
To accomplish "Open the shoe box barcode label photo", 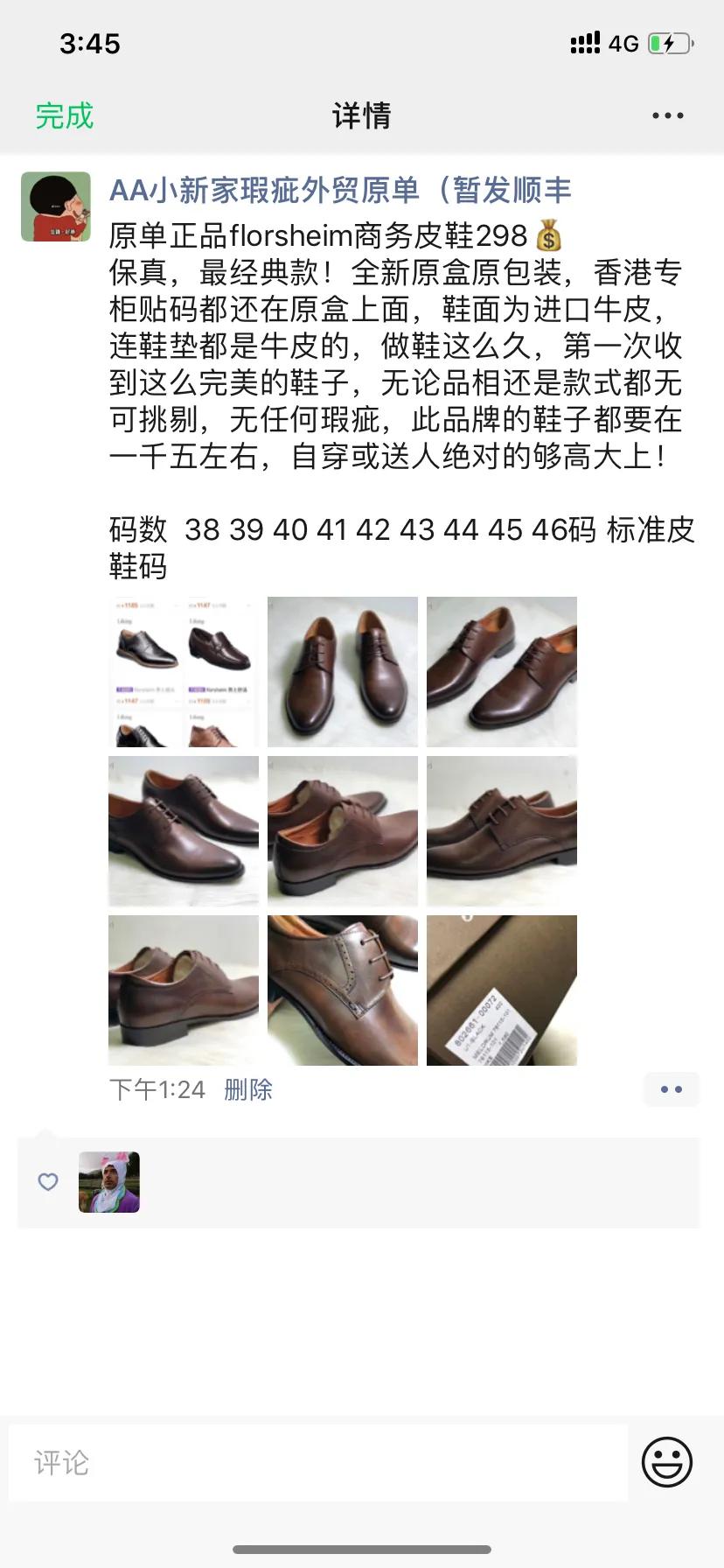I will coord(501,990).
